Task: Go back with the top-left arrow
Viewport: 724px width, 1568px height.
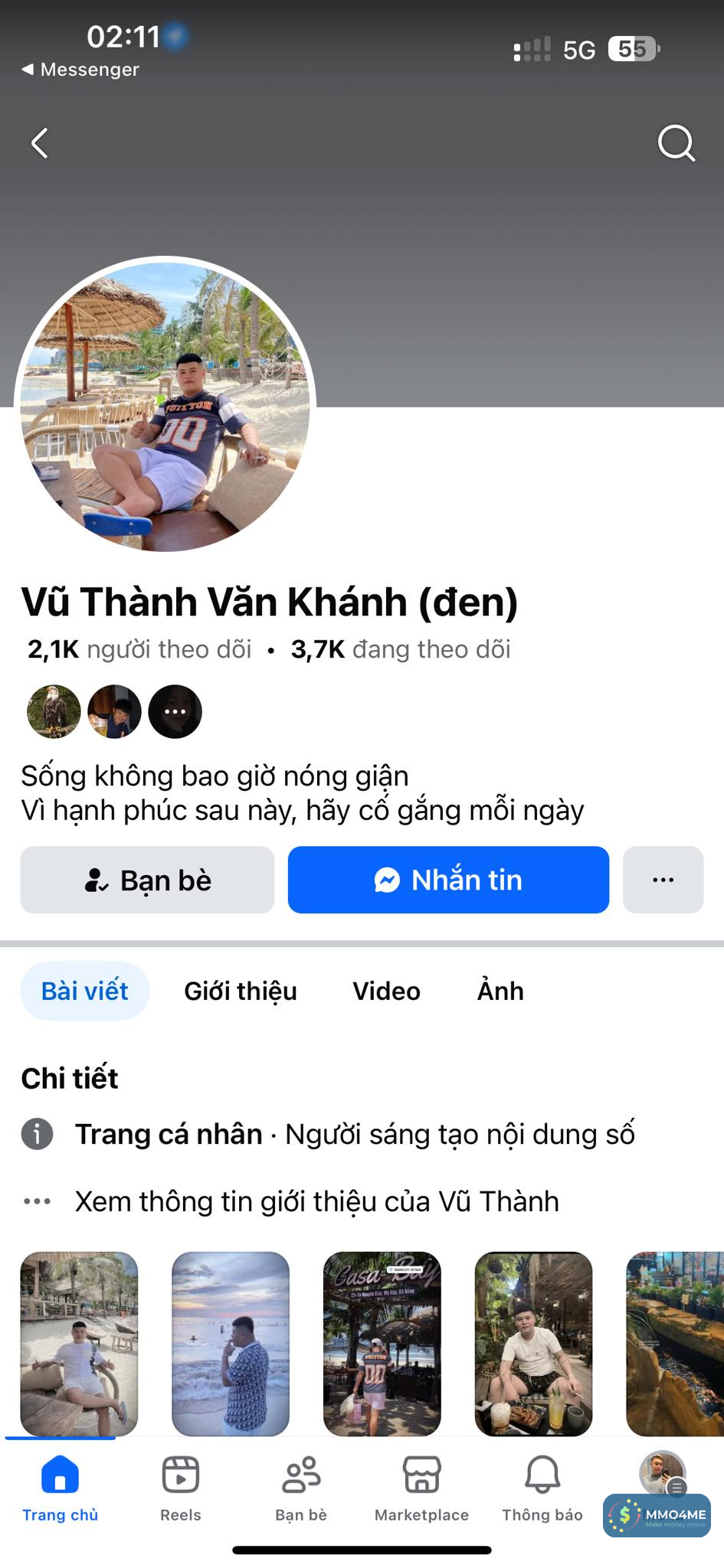Action: click(40, 143)
